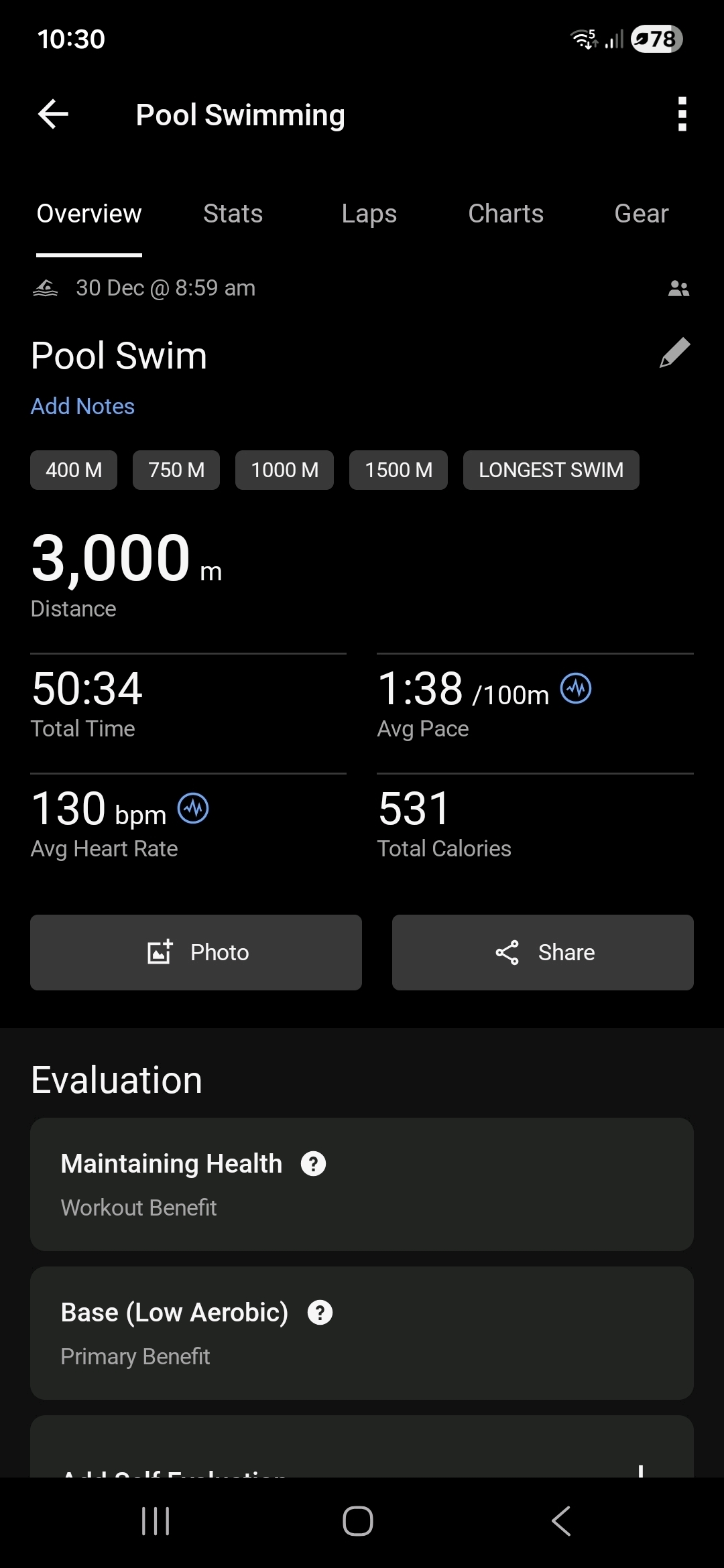This screenshot has width=724, height=1568.
Task: Open the three-dot overflow menu
Action: (x=682, y=115)
